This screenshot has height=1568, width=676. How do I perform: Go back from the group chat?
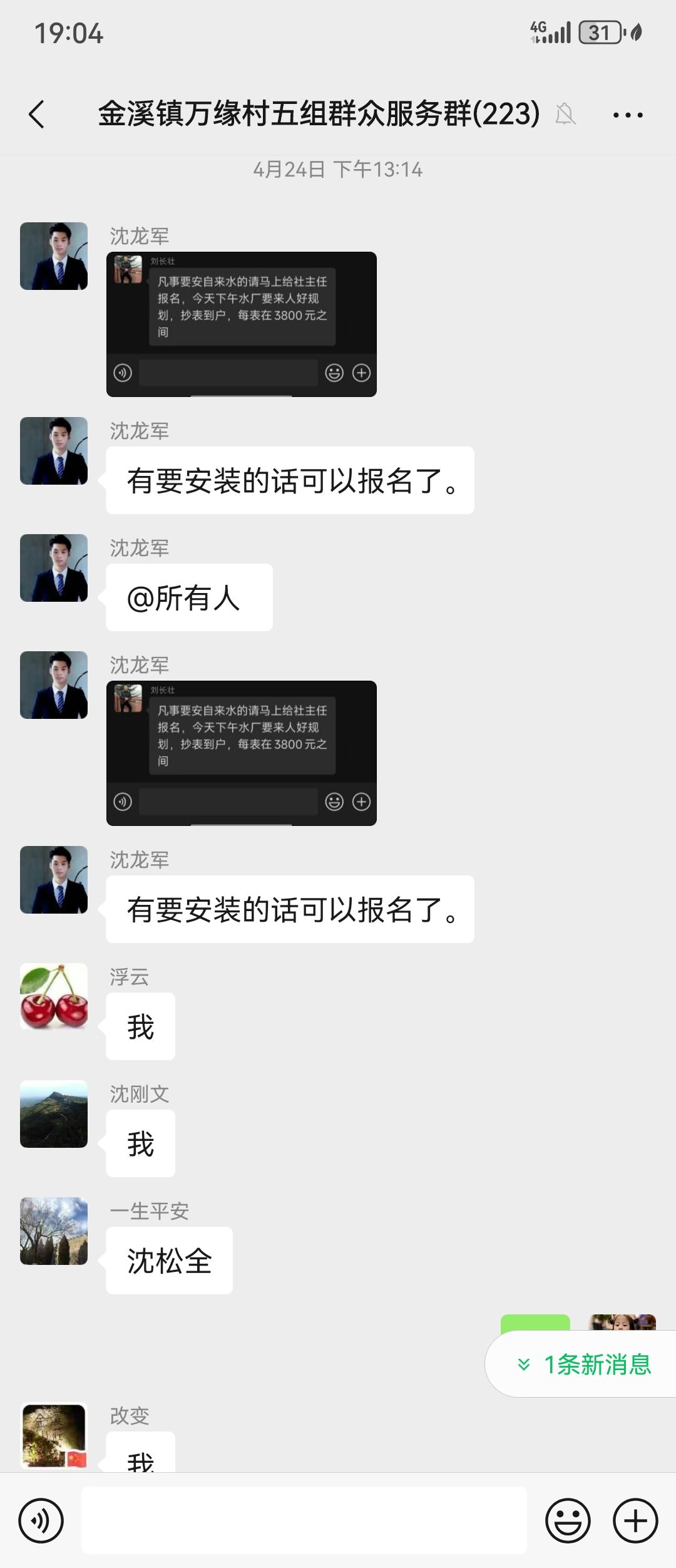click(x=37, y=115)
